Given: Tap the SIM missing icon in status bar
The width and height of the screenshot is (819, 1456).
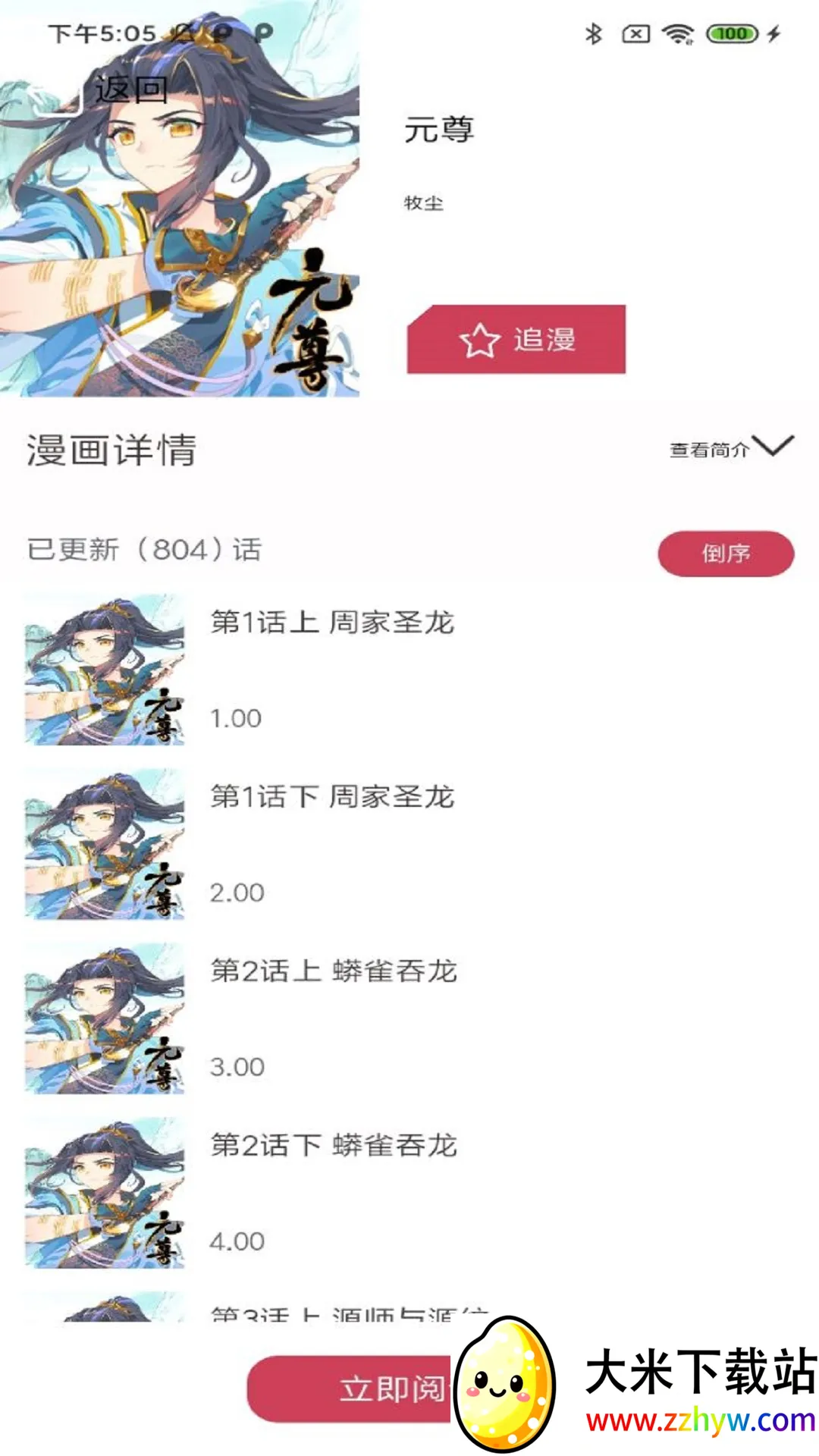Looking at the screenshot, I should point(635,32).
